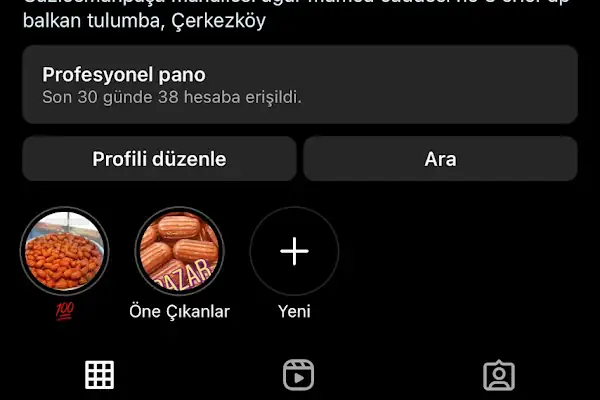
Task: Tap Profili düzenle button
Action: [x=159, y=159]
